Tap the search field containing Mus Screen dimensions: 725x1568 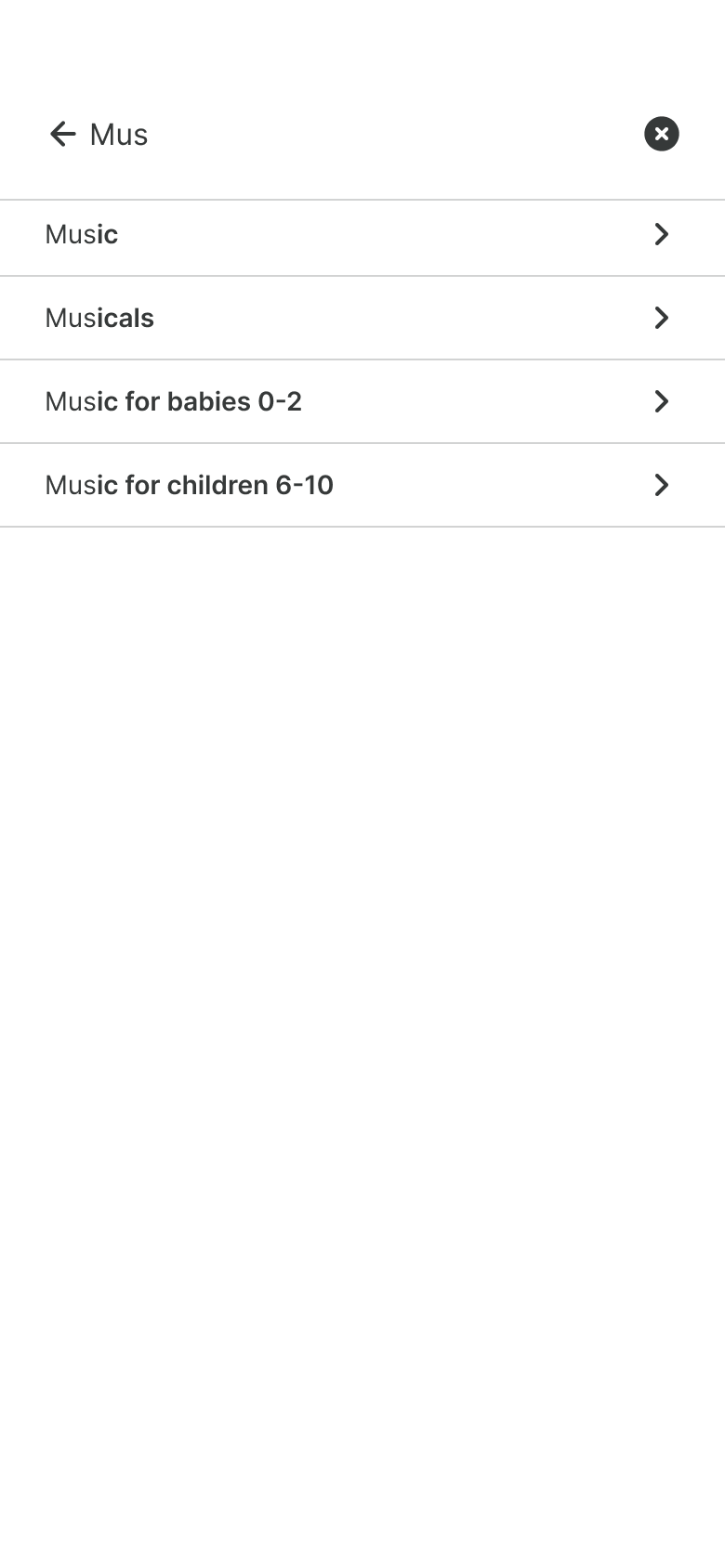point(353,135)
